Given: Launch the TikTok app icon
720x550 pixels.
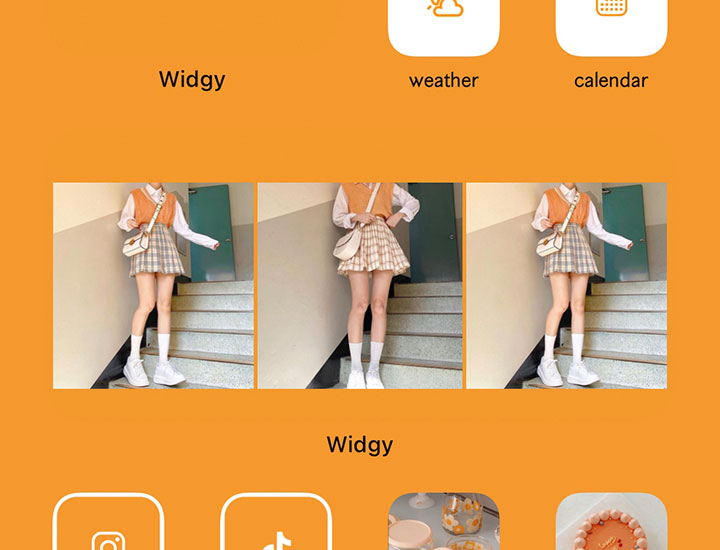Looking at the screenshot, I should coord(275,522).
